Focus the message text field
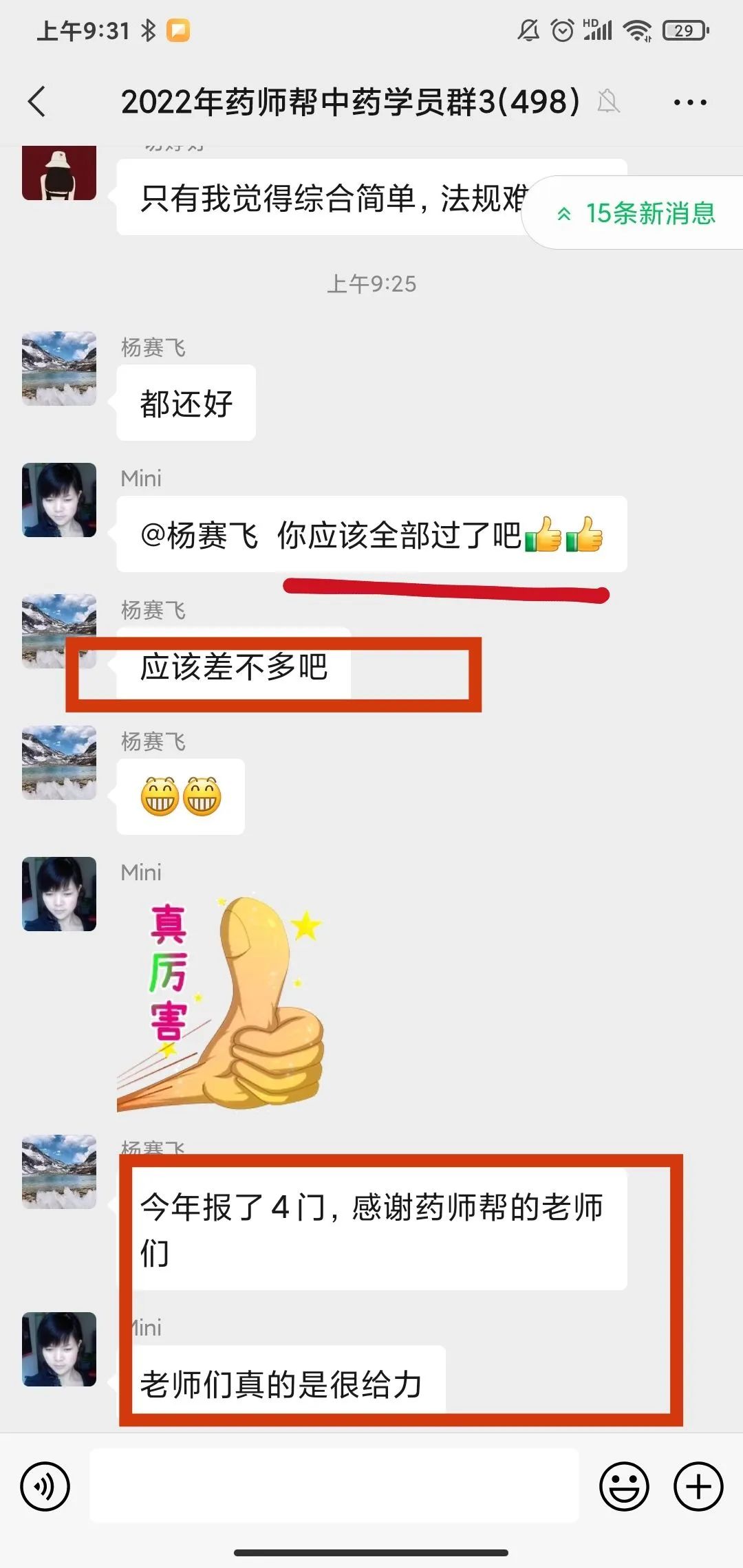The height and width of the screenshot is (1568, 743). pos(334,1485)
